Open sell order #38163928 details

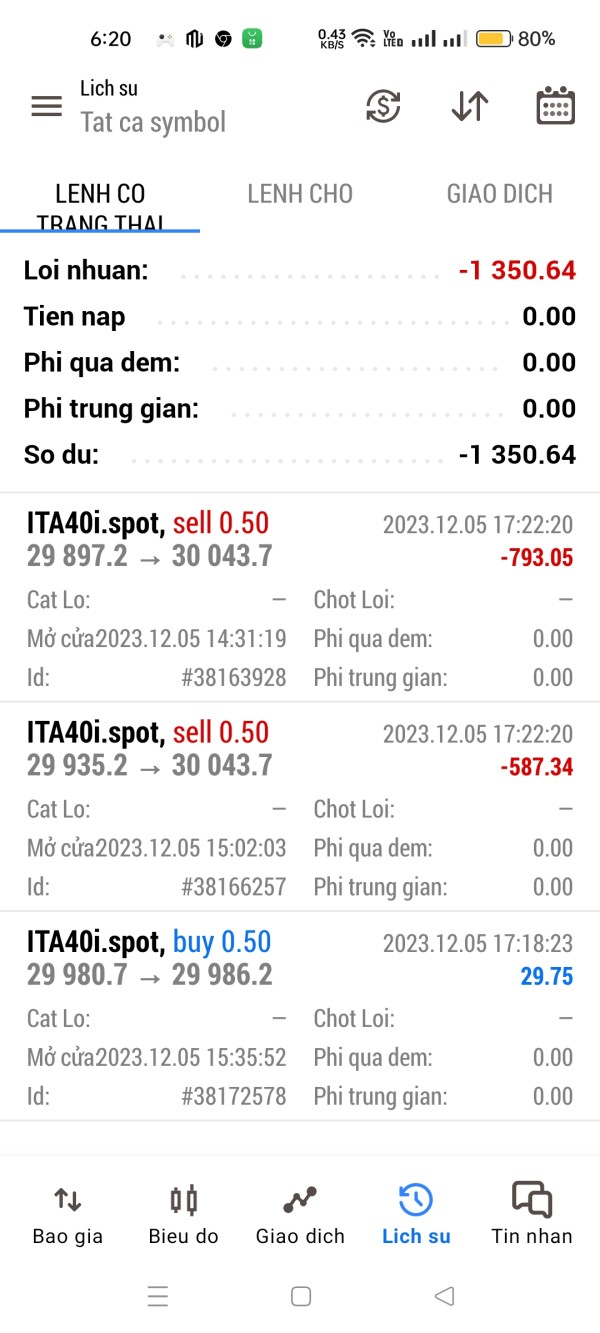tap(300, 598)
